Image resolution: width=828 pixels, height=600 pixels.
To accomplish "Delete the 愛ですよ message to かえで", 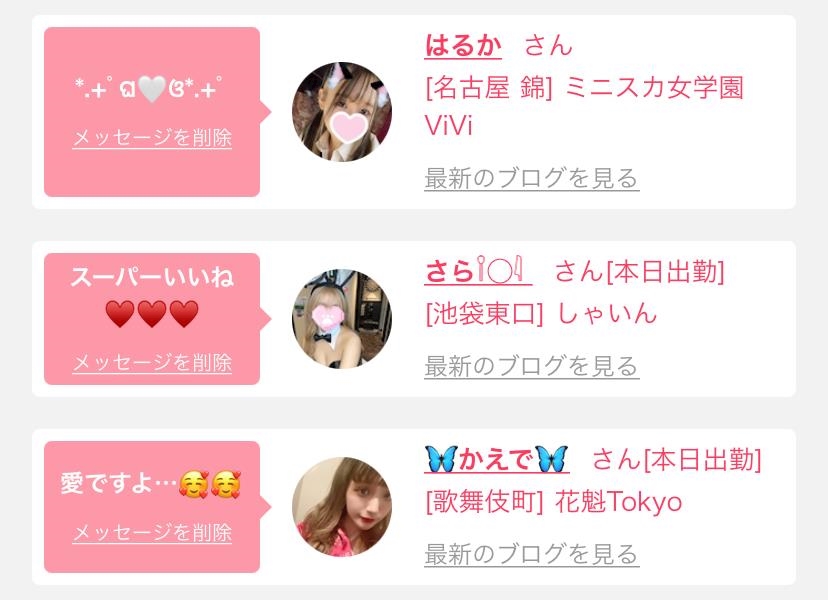I will point(152,533).
